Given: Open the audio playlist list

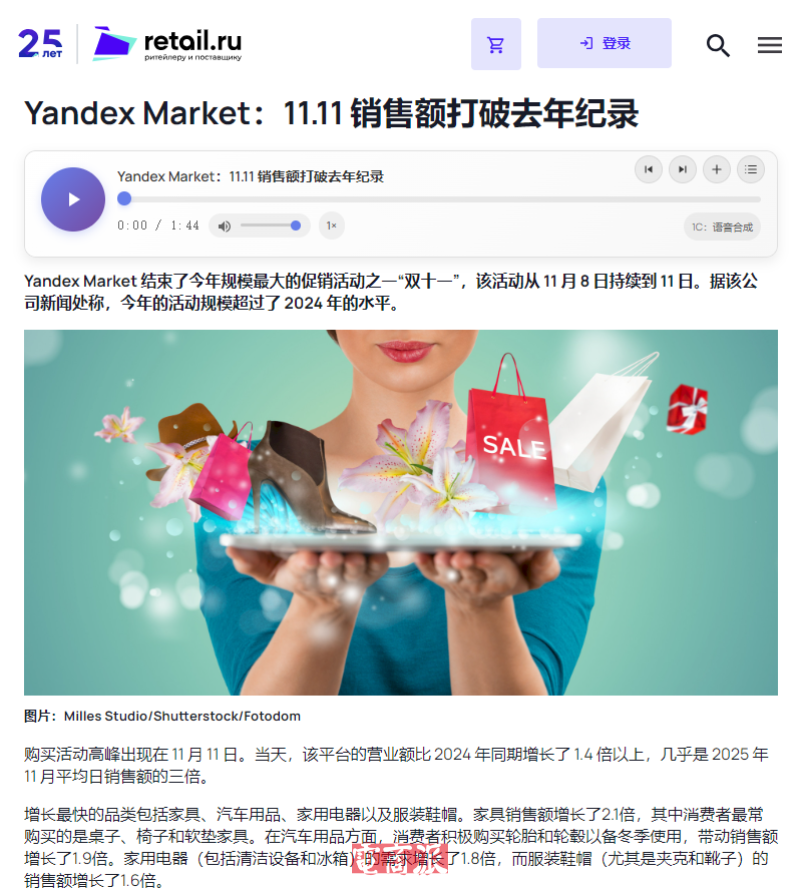Looking at the screenshot, I should [751, 170].
